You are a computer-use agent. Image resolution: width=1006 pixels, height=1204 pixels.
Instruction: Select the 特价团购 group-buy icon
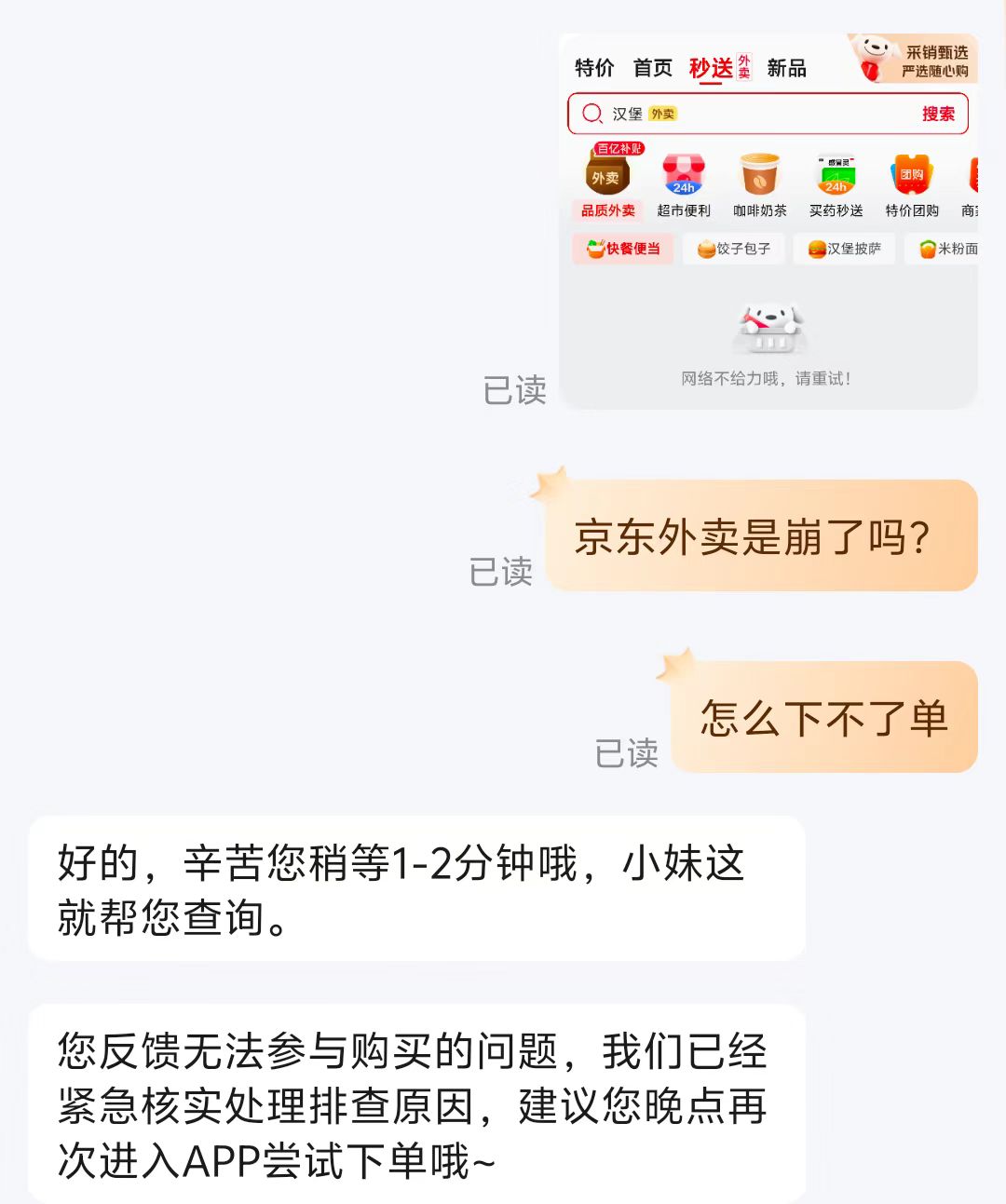click(x=912, y=177)
